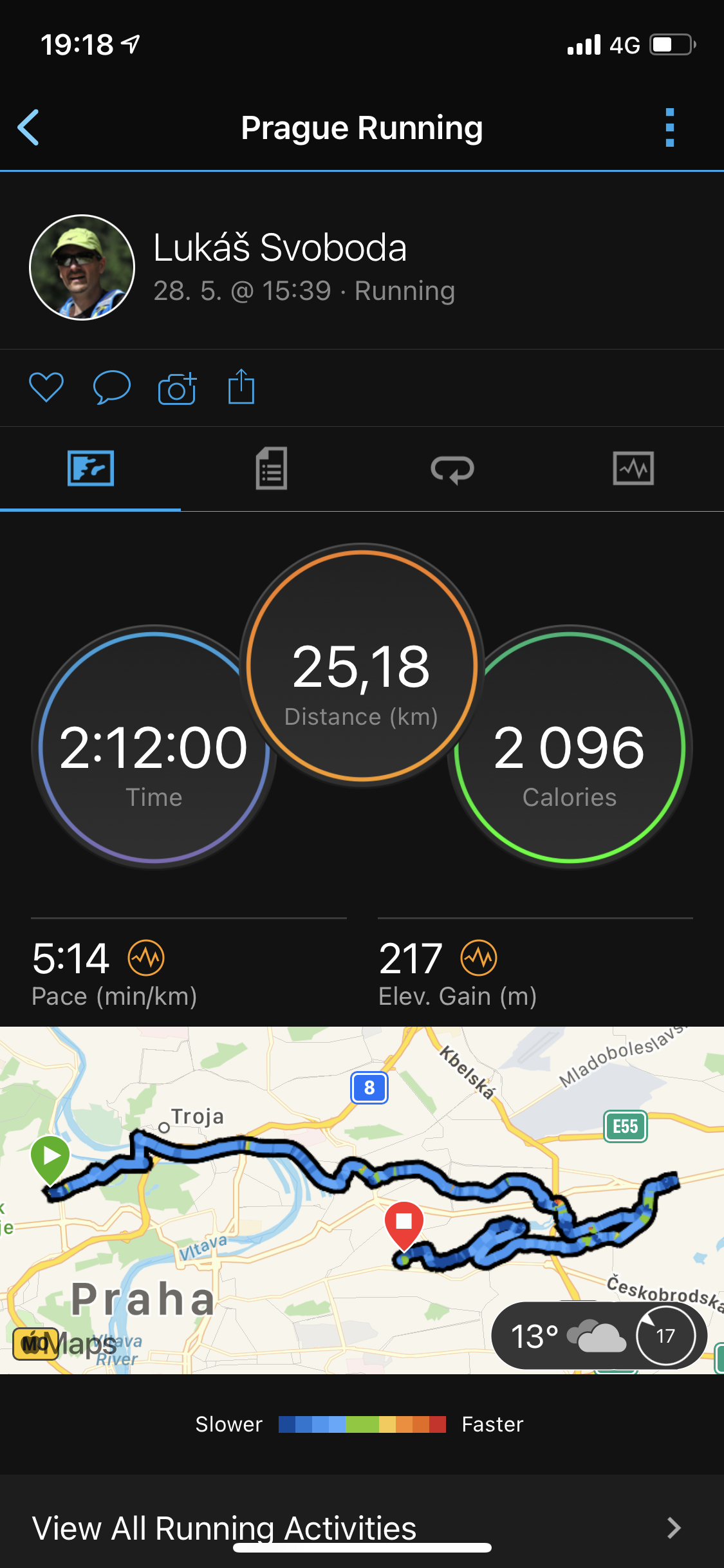
Task: Open the three-dot overflow menu
Action: 669,127
